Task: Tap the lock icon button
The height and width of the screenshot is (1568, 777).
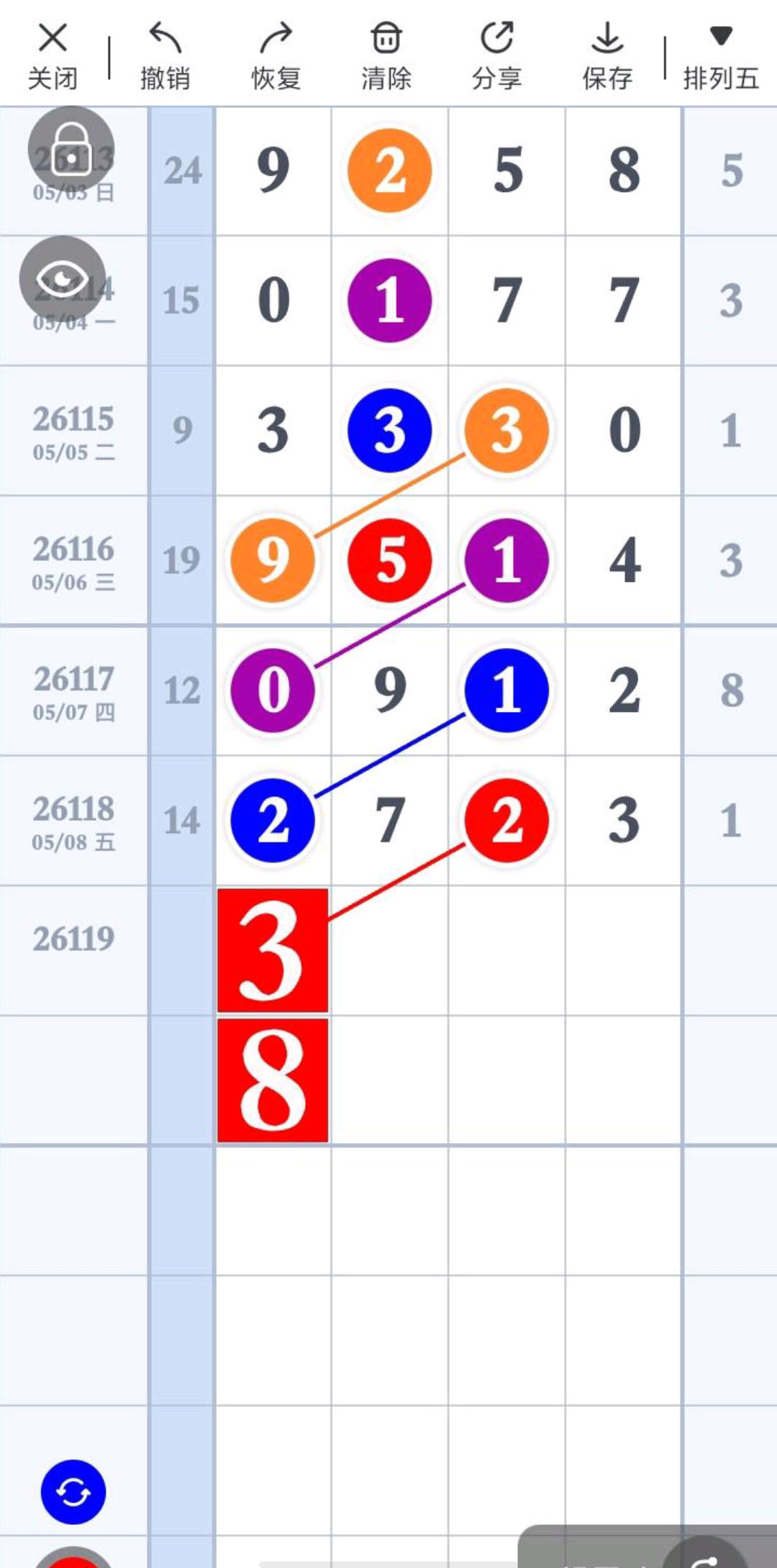Action: (x=71, y=149)
